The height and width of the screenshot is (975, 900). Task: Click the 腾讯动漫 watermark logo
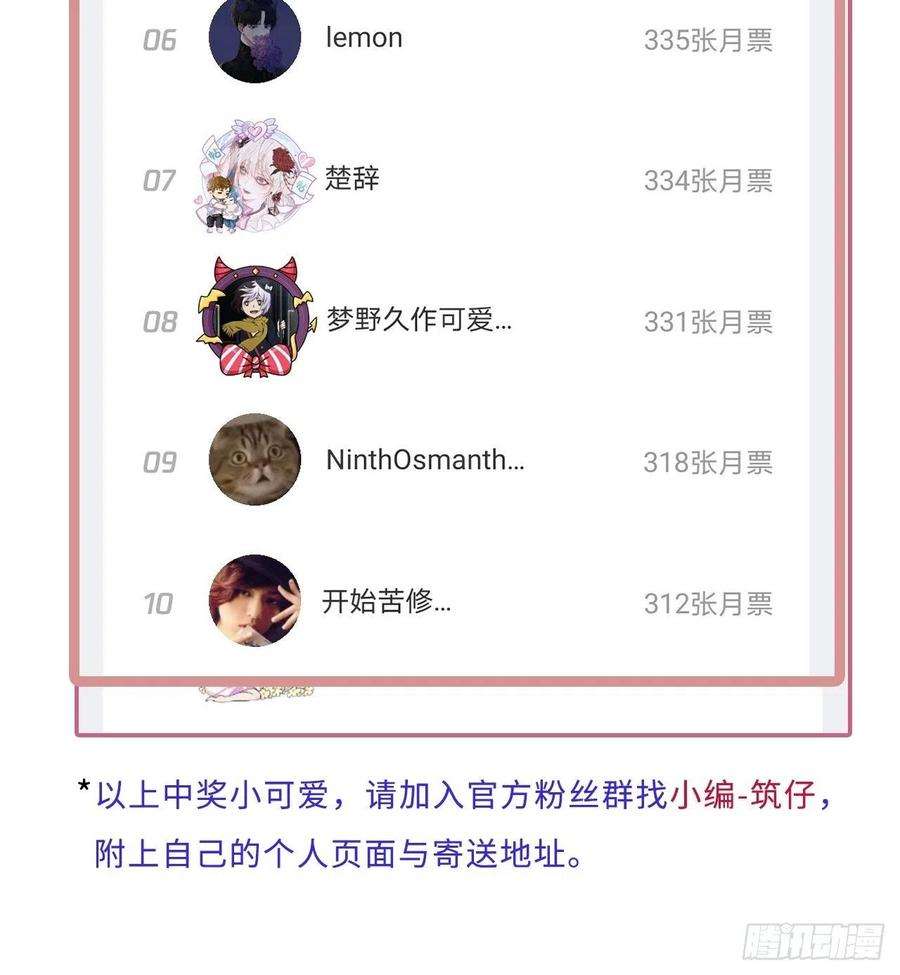tap(810, 941)
